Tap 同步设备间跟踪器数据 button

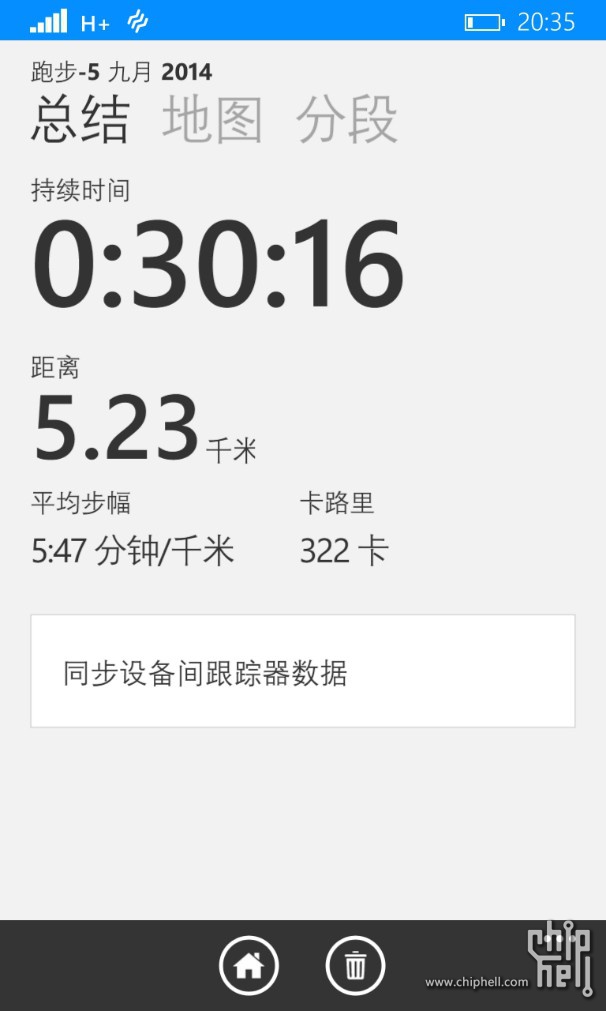[302, 671]
